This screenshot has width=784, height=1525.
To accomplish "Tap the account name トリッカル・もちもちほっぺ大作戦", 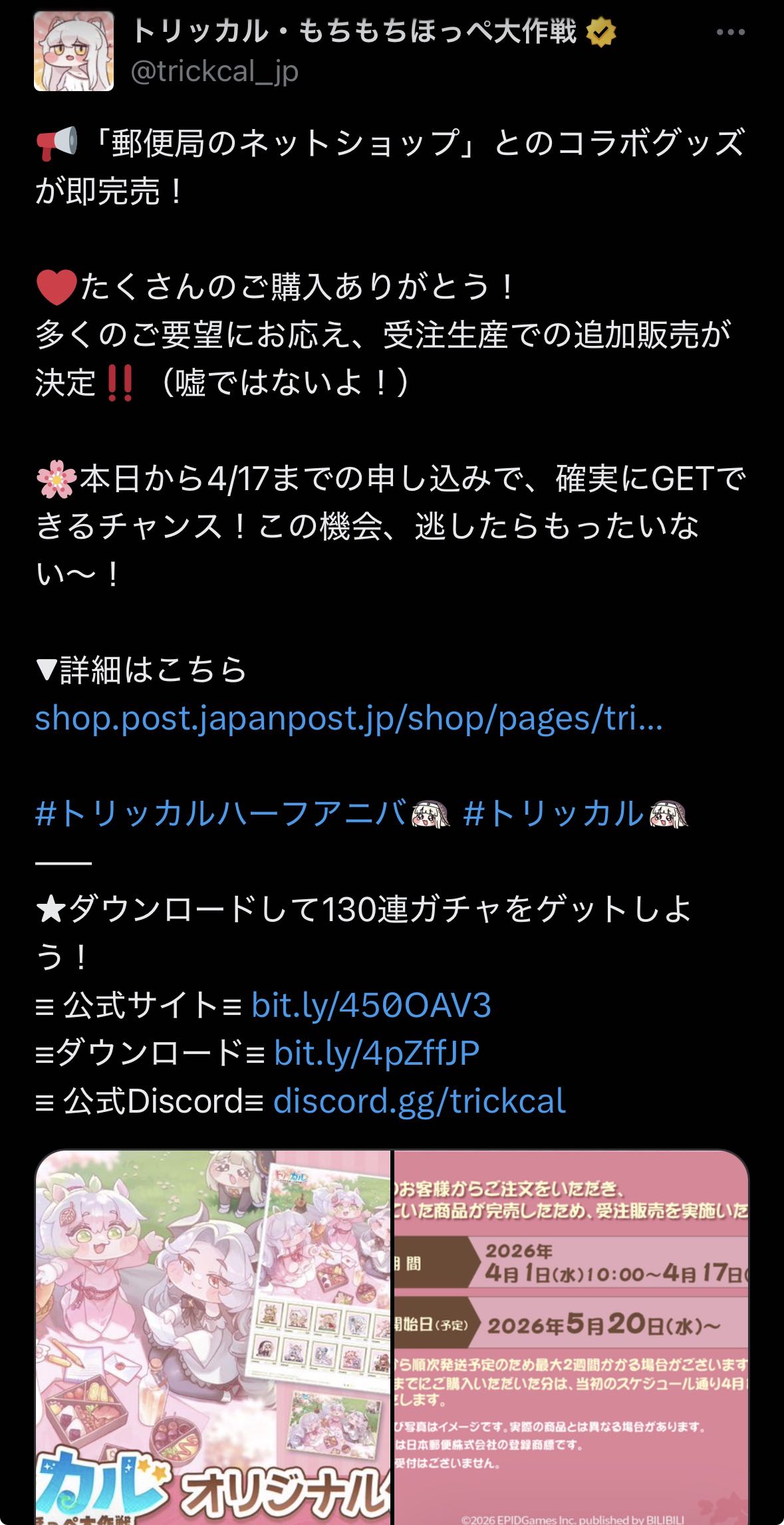I will click(x=354, y=31).
